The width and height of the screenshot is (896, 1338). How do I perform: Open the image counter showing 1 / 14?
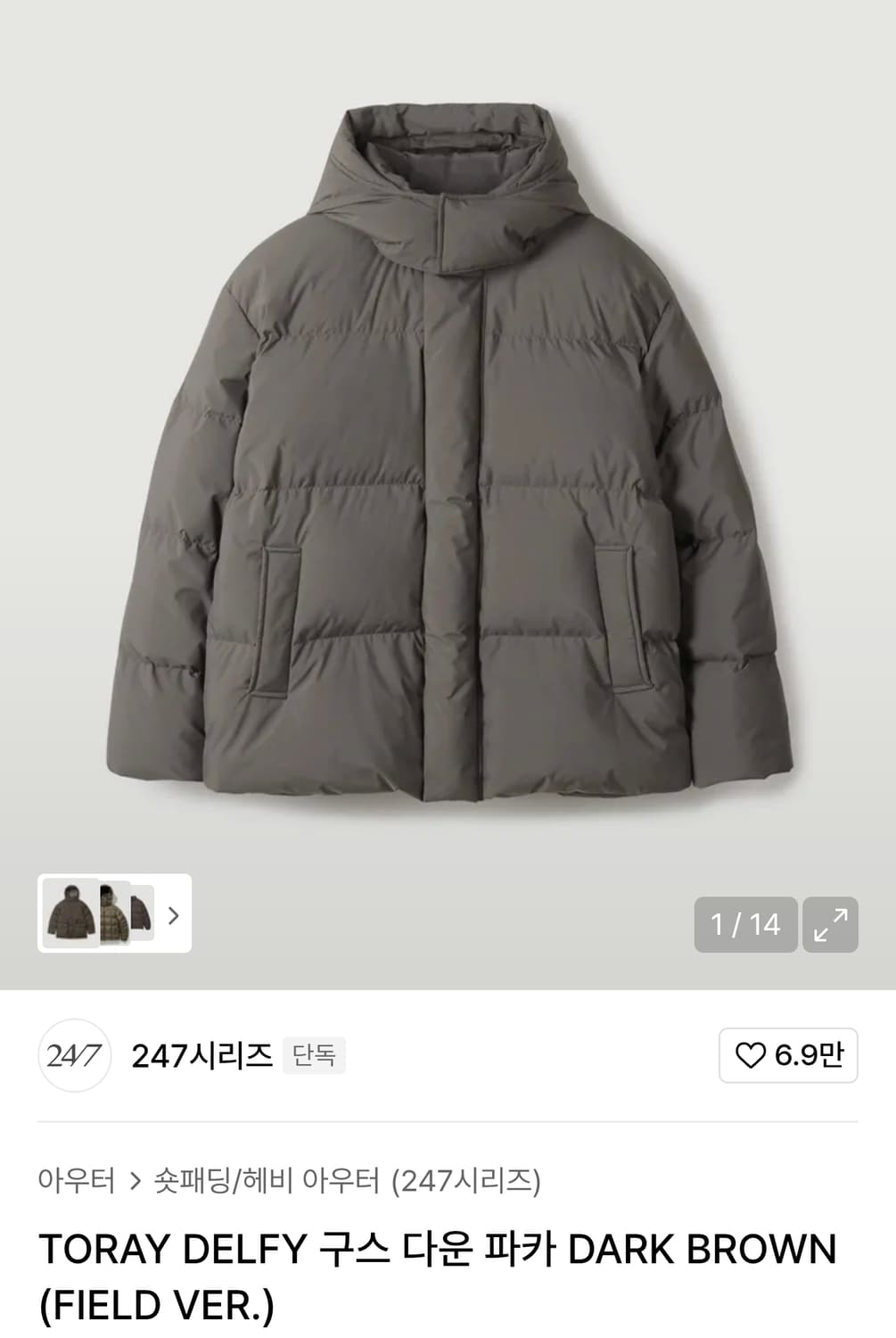(747, 924)
